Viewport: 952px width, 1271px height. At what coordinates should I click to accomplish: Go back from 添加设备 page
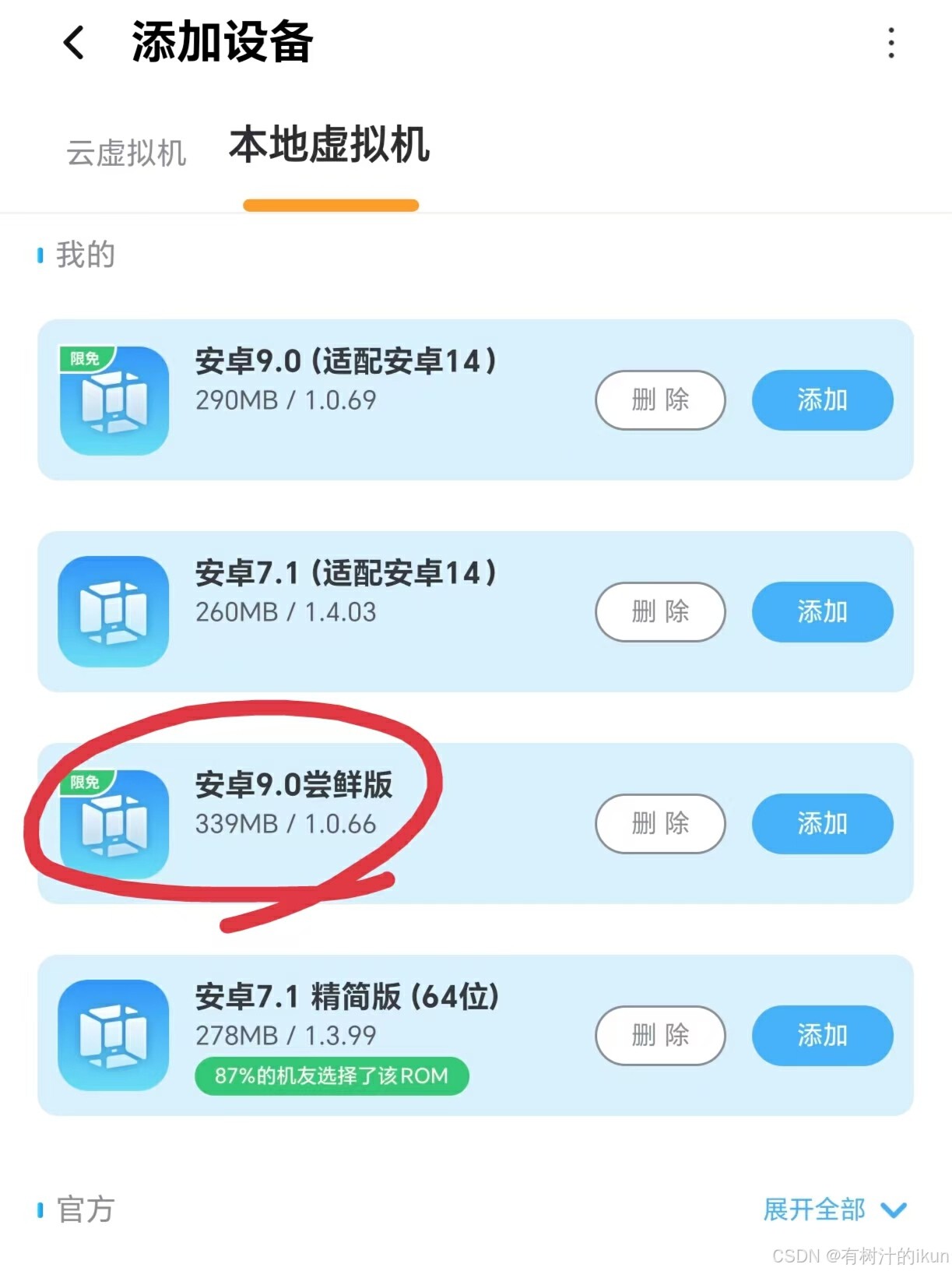coord(74,42)
